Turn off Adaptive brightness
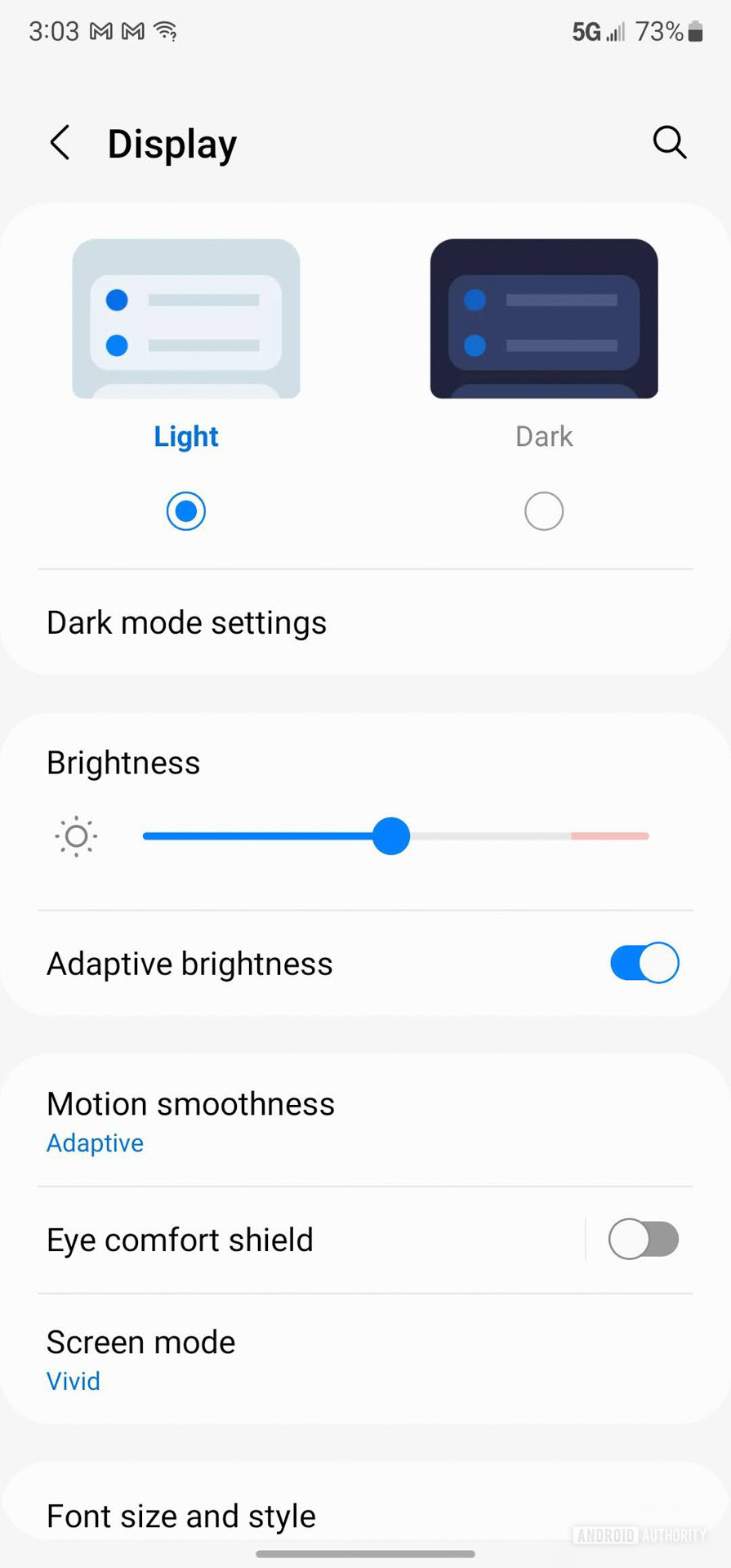 [644, 963]
